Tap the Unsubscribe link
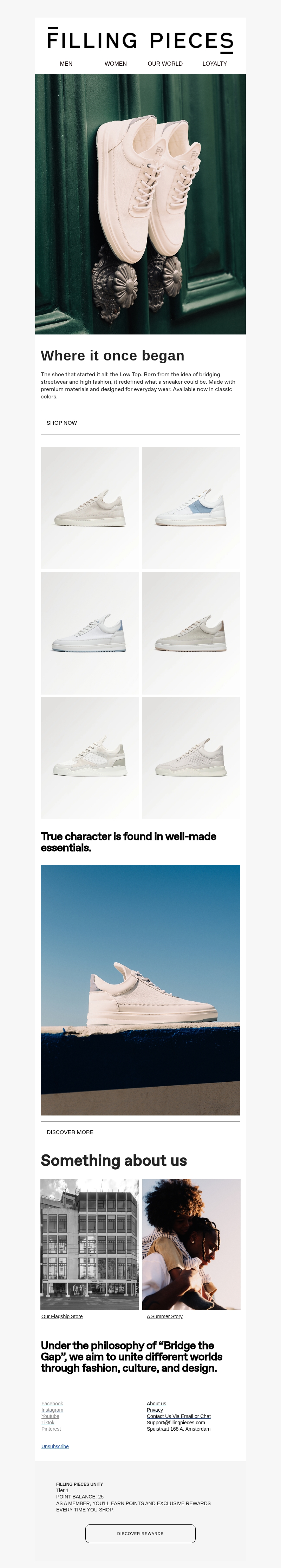The height and width of the screenshot is (1568, 281). click(x=55, y=1446)
